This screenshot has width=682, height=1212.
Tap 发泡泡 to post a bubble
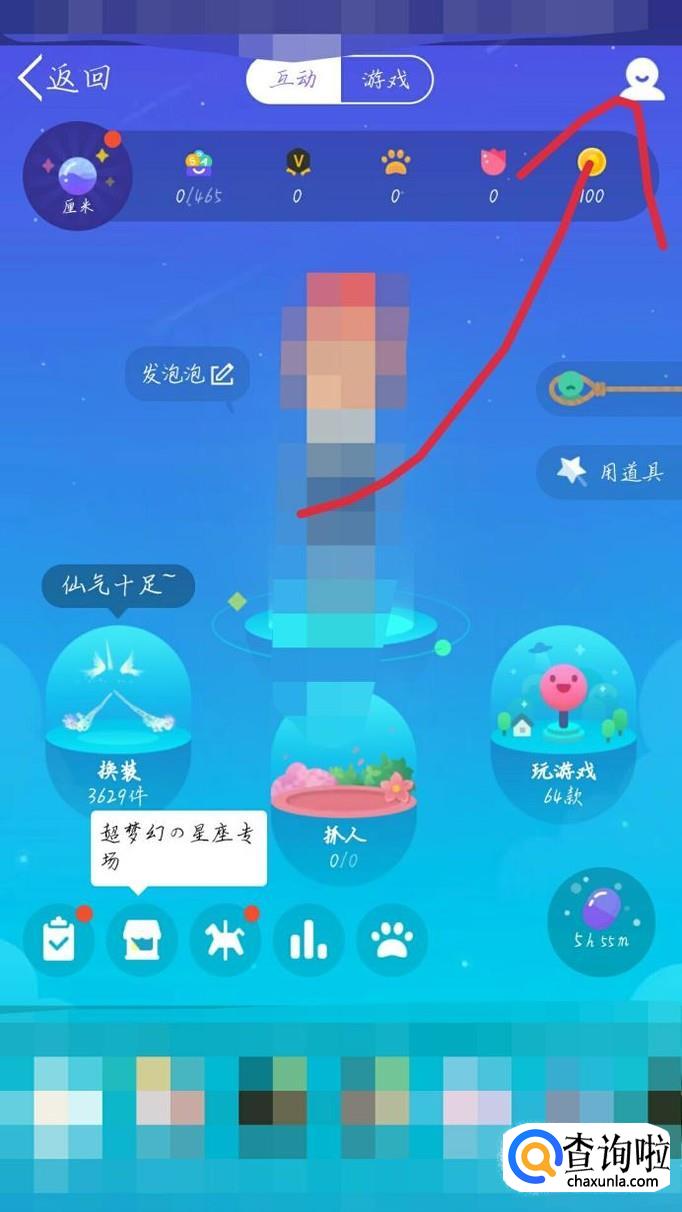(x=187, y=375)
